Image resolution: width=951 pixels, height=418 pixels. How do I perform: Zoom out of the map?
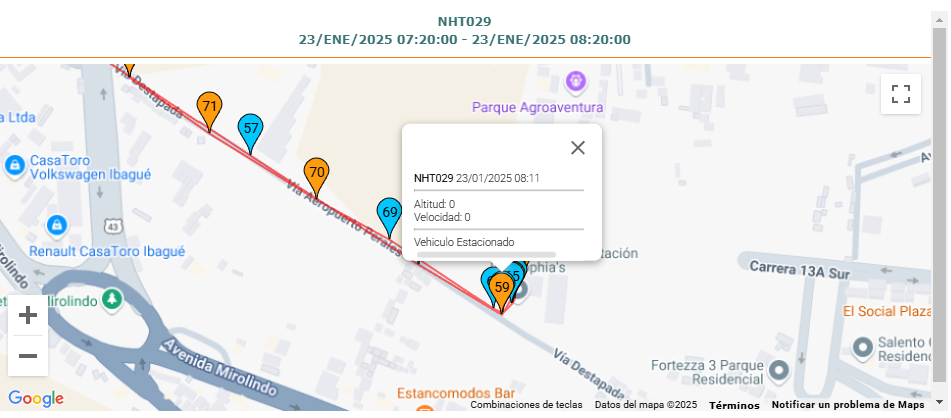28,356
